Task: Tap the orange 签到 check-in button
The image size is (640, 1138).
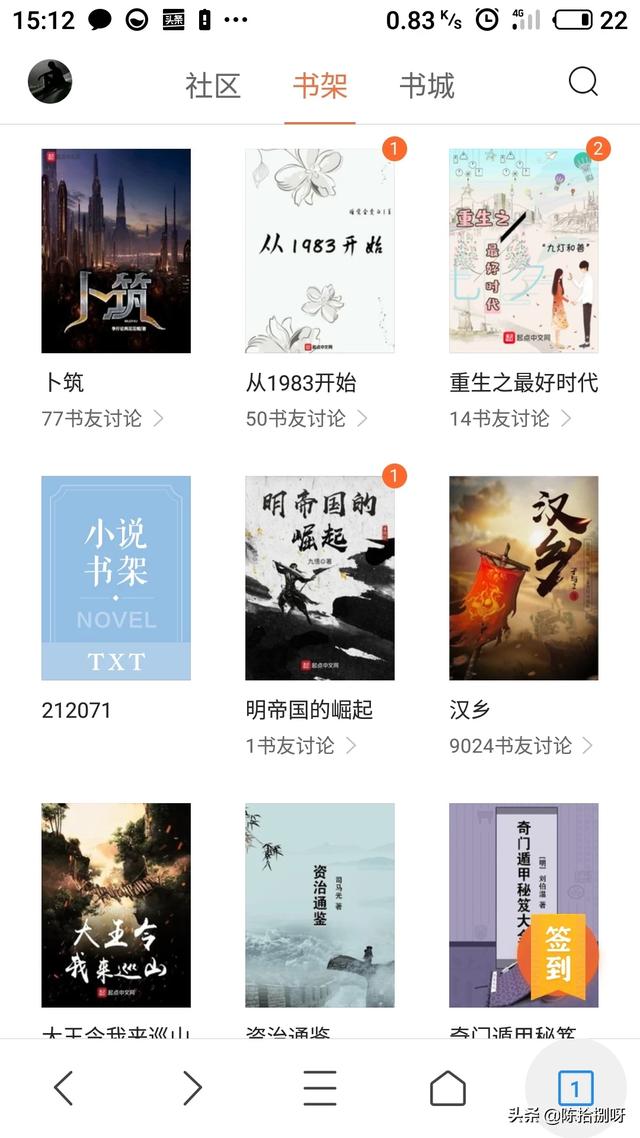Action: (558, 955)
